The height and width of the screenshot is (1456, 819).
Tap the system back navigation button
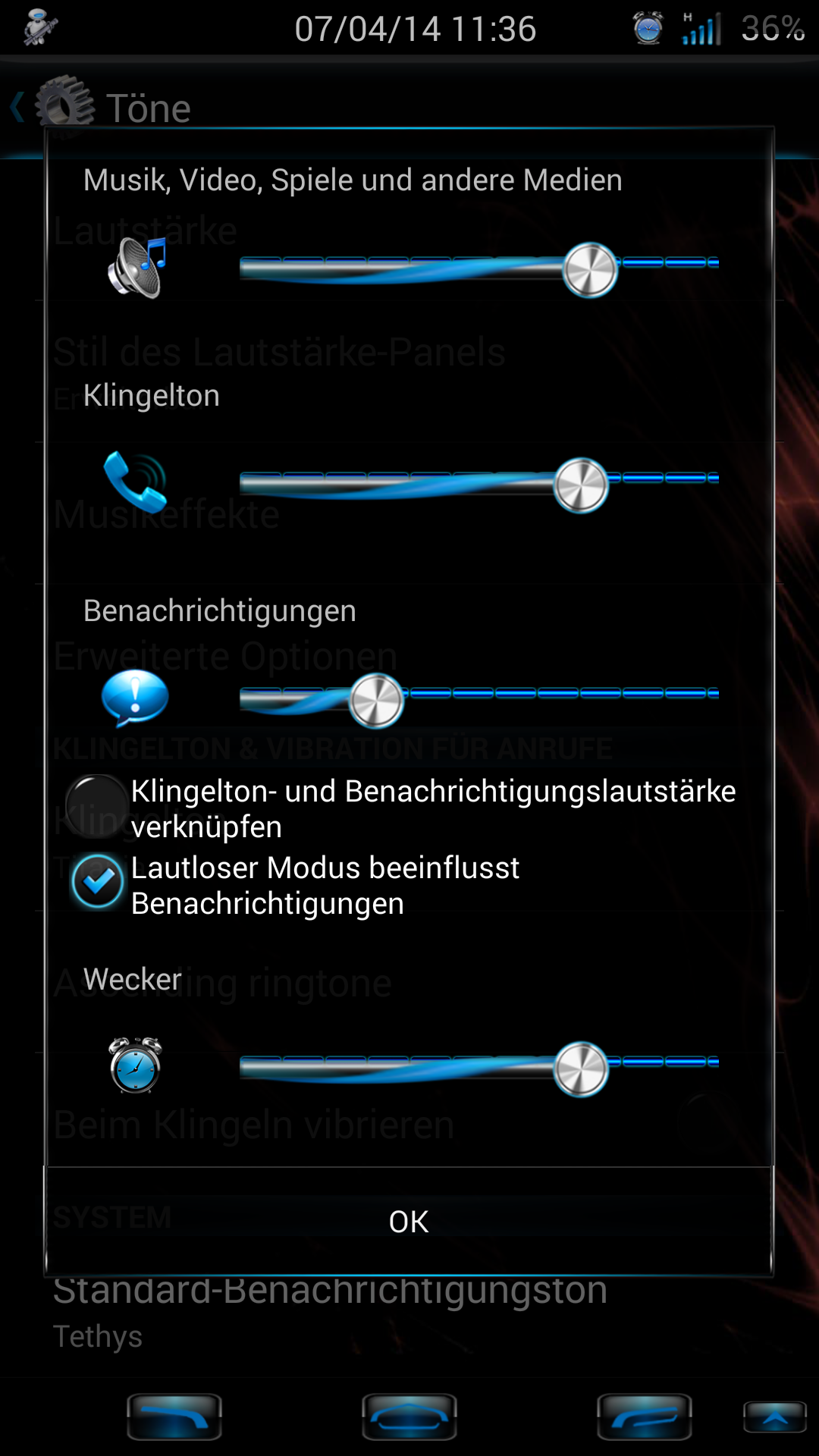[x=174, y=1417]
